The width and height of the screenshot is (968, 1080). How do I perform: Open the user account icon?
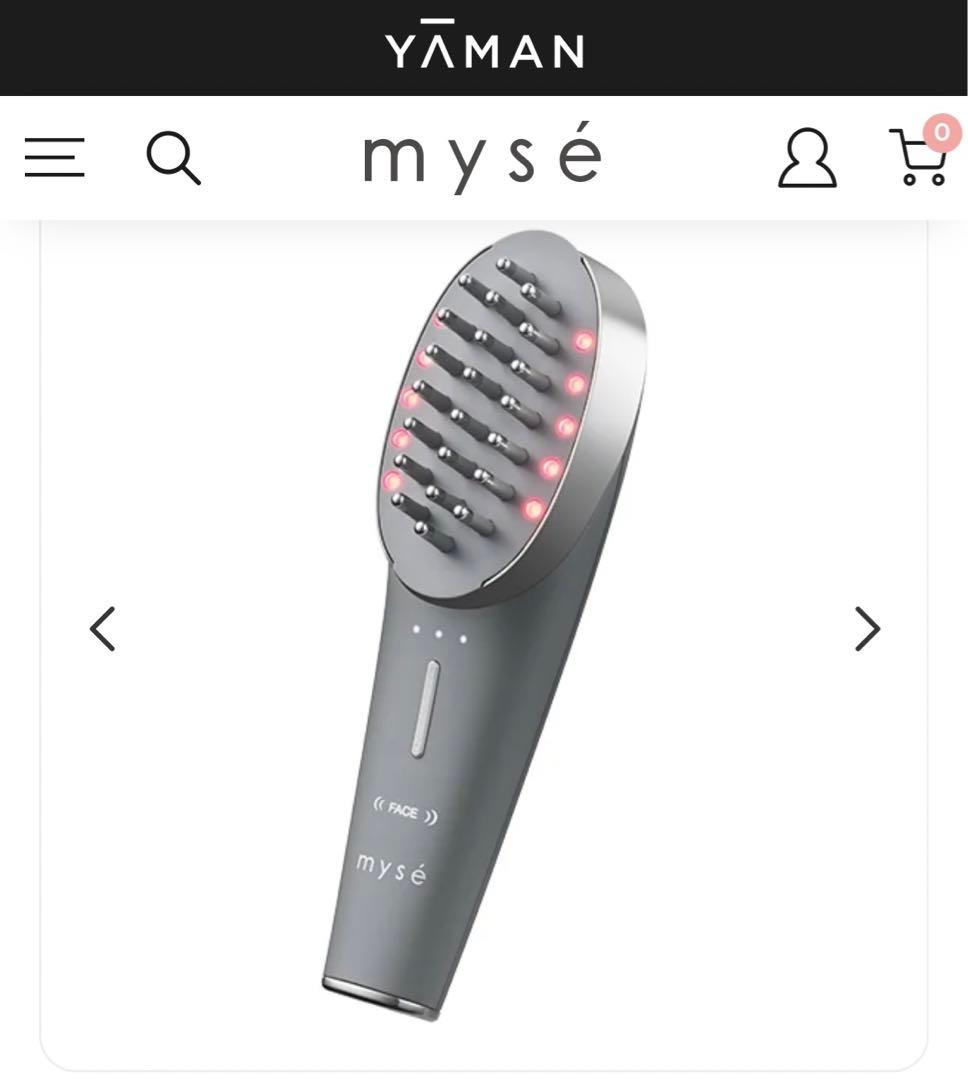click(807, 160)
